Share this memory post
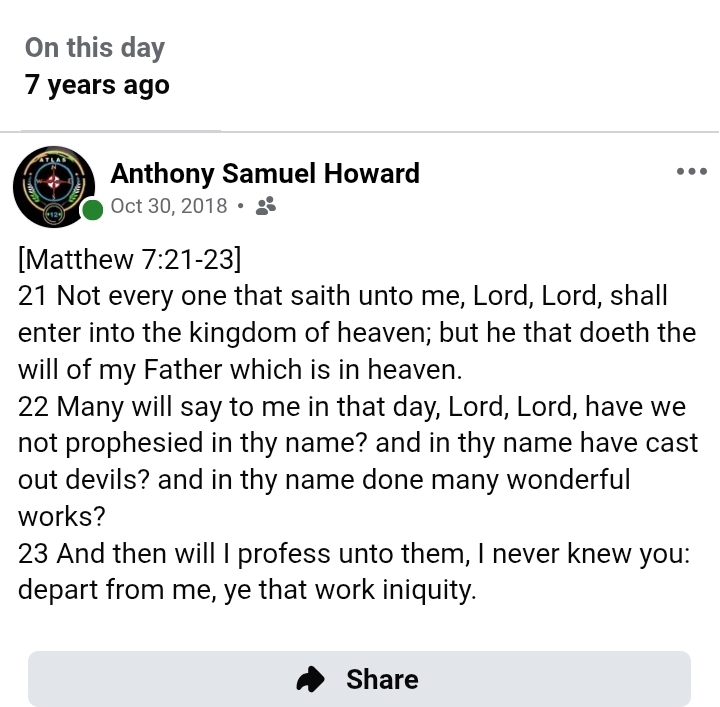Screen dimensions: 720x707 [x=359, y=679]
